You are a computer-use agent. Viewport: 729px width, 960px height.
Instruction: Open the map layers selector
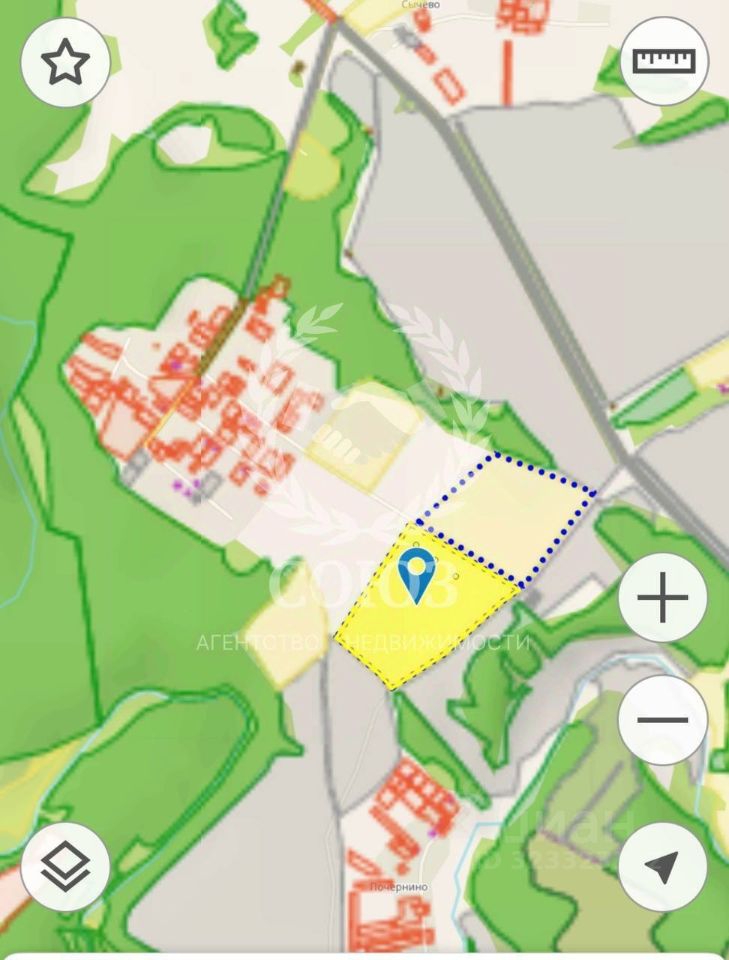65,866
